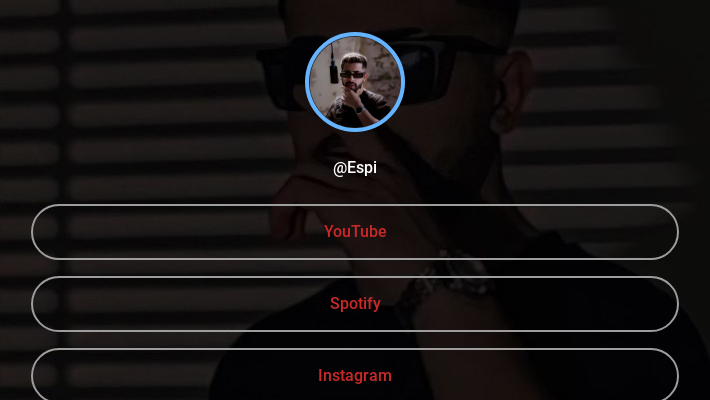Open the Spotify link
This screenshot has height=400, width=710.
click(355, 304)
